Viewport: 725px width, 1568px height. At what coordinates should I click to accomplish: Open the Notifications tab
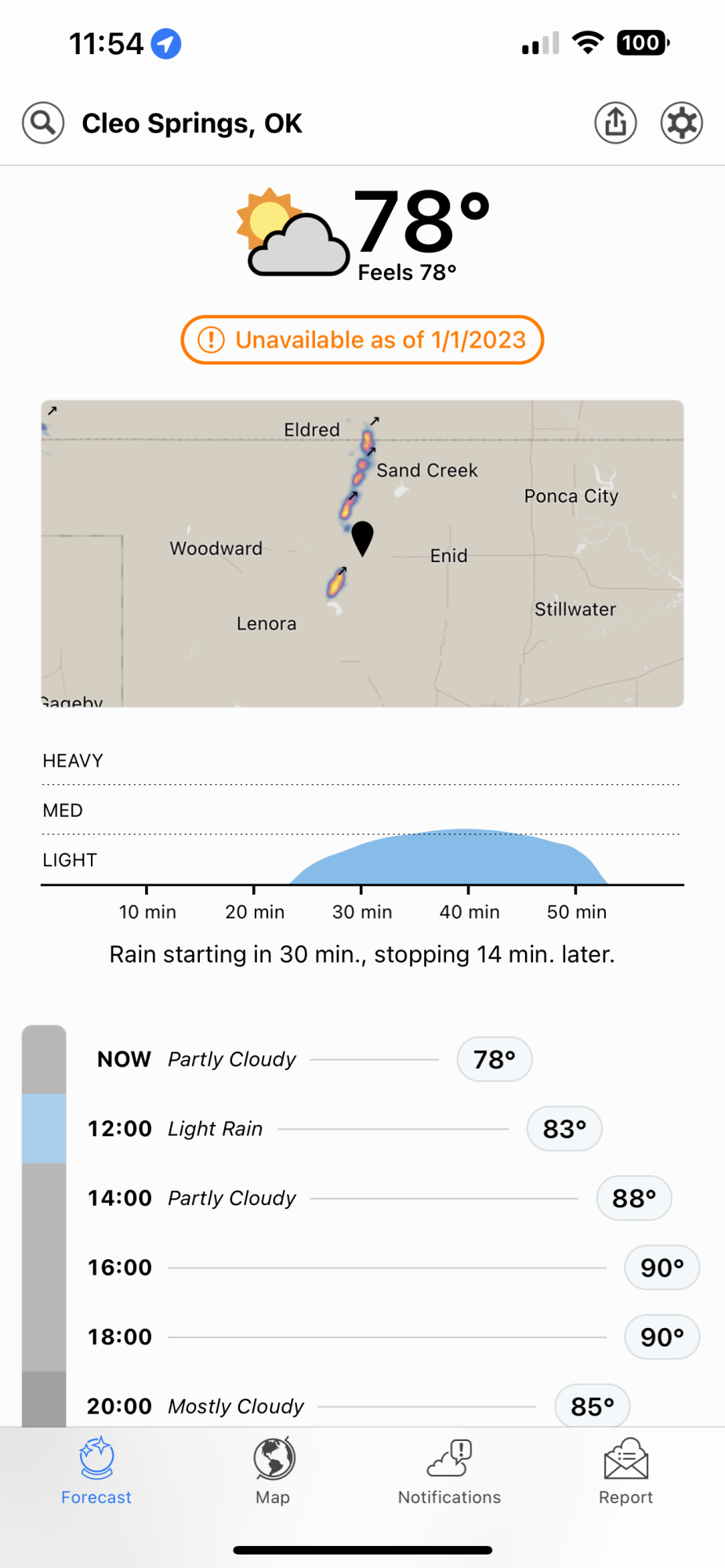click(x=449, y=1472)
